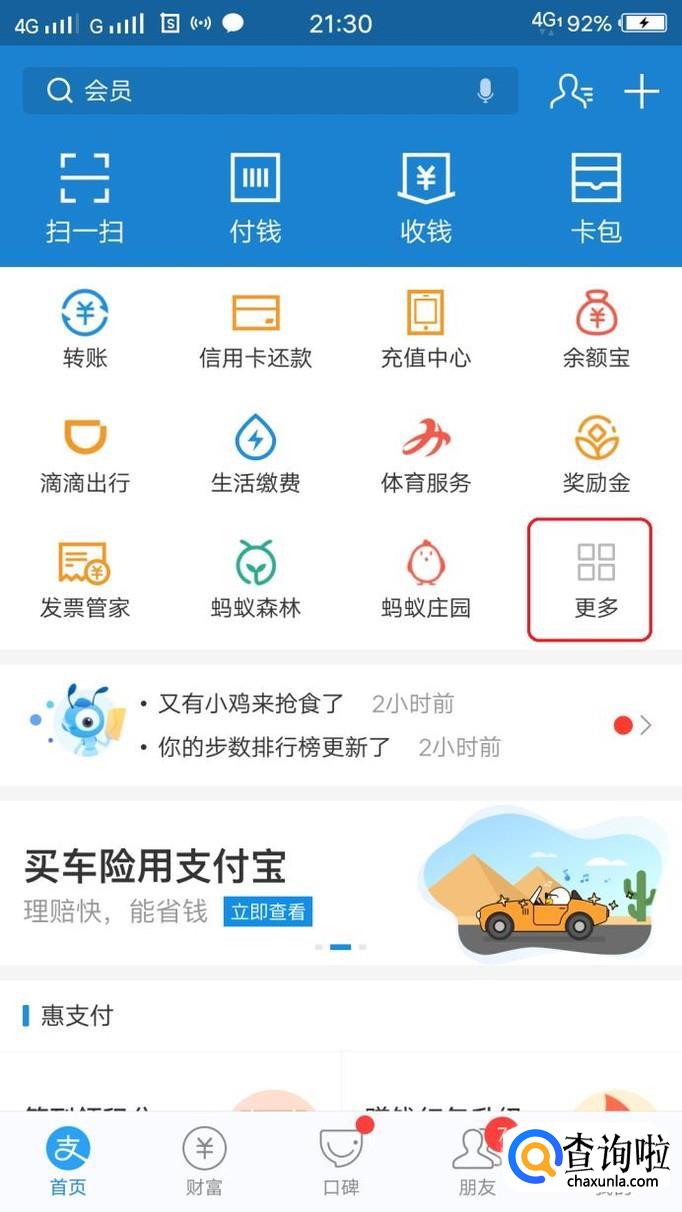Open the contacts icon in top bar
This screenshot has width=682, height=1212.
pyautogui.click(x=571, y=91)
